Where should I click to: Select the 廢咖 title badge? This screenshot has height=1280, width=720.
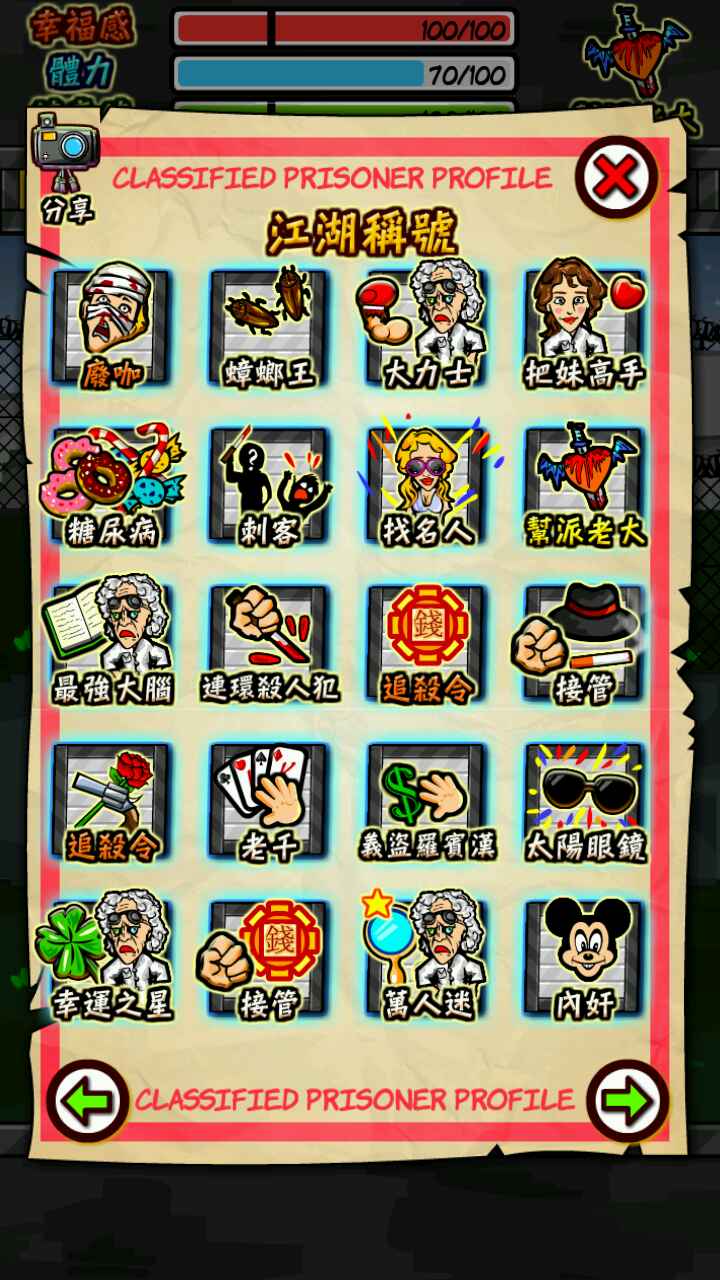tap(111, 326)
